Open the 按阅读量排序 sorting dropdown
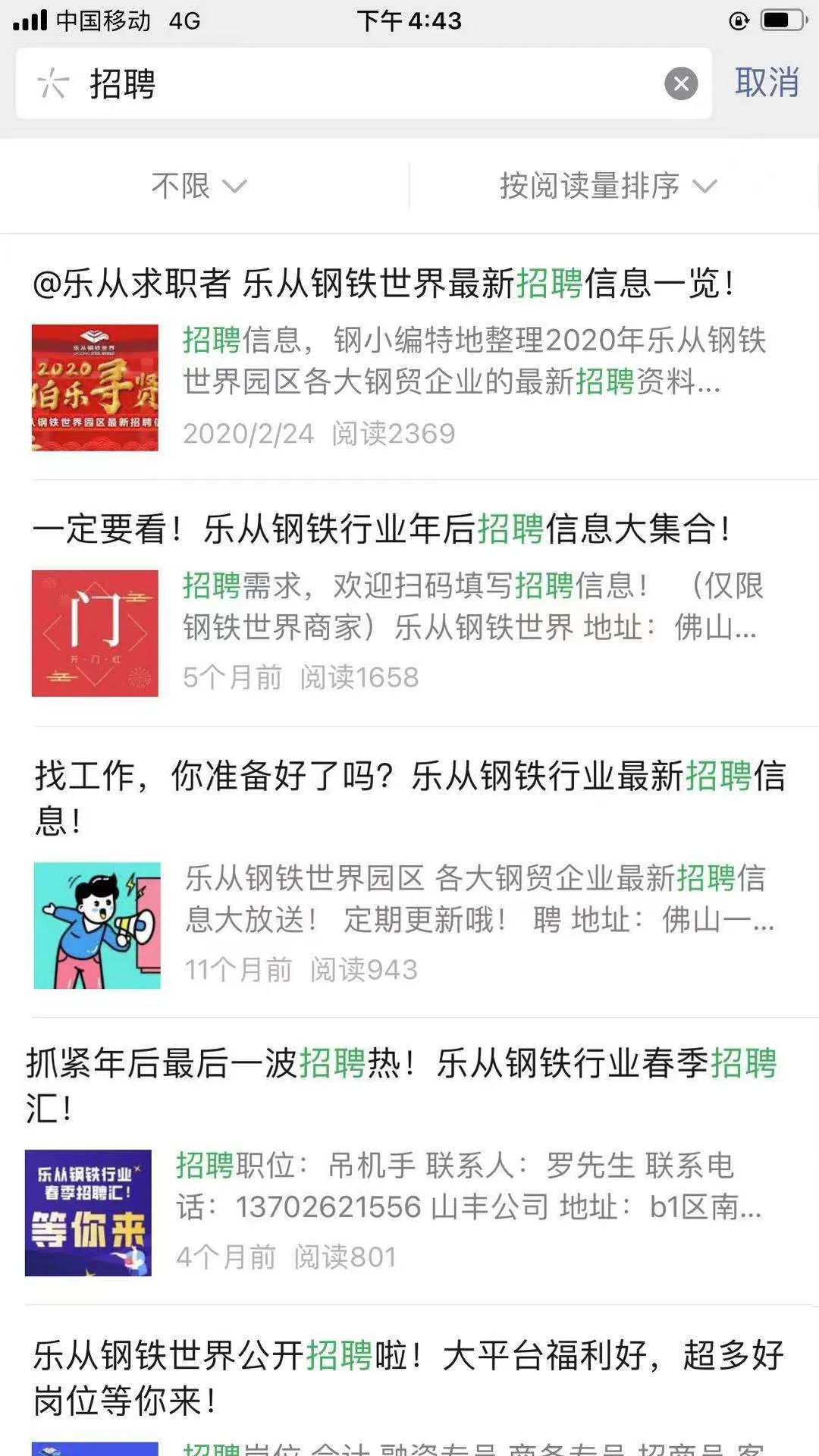The width and height of the screenshot is (819, 1456). pos(608,186)
